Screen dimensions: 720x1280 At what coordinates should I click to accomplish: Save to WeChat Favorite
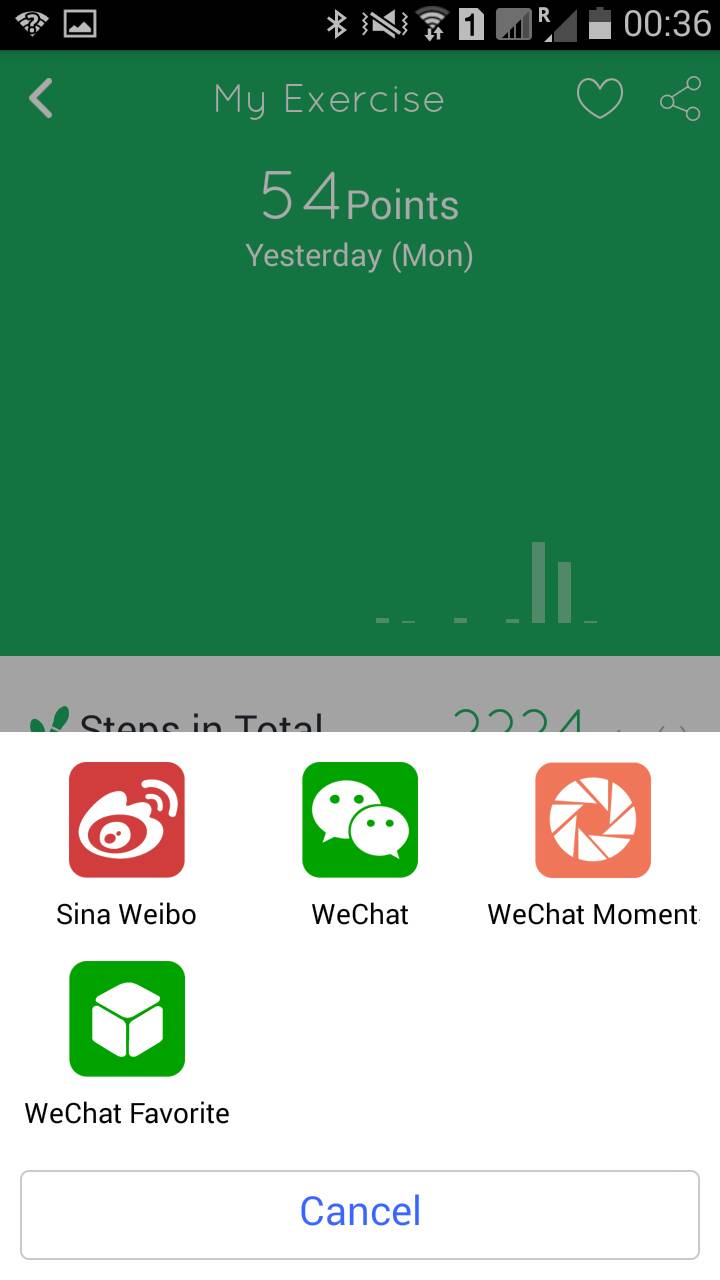[127, 1019]
